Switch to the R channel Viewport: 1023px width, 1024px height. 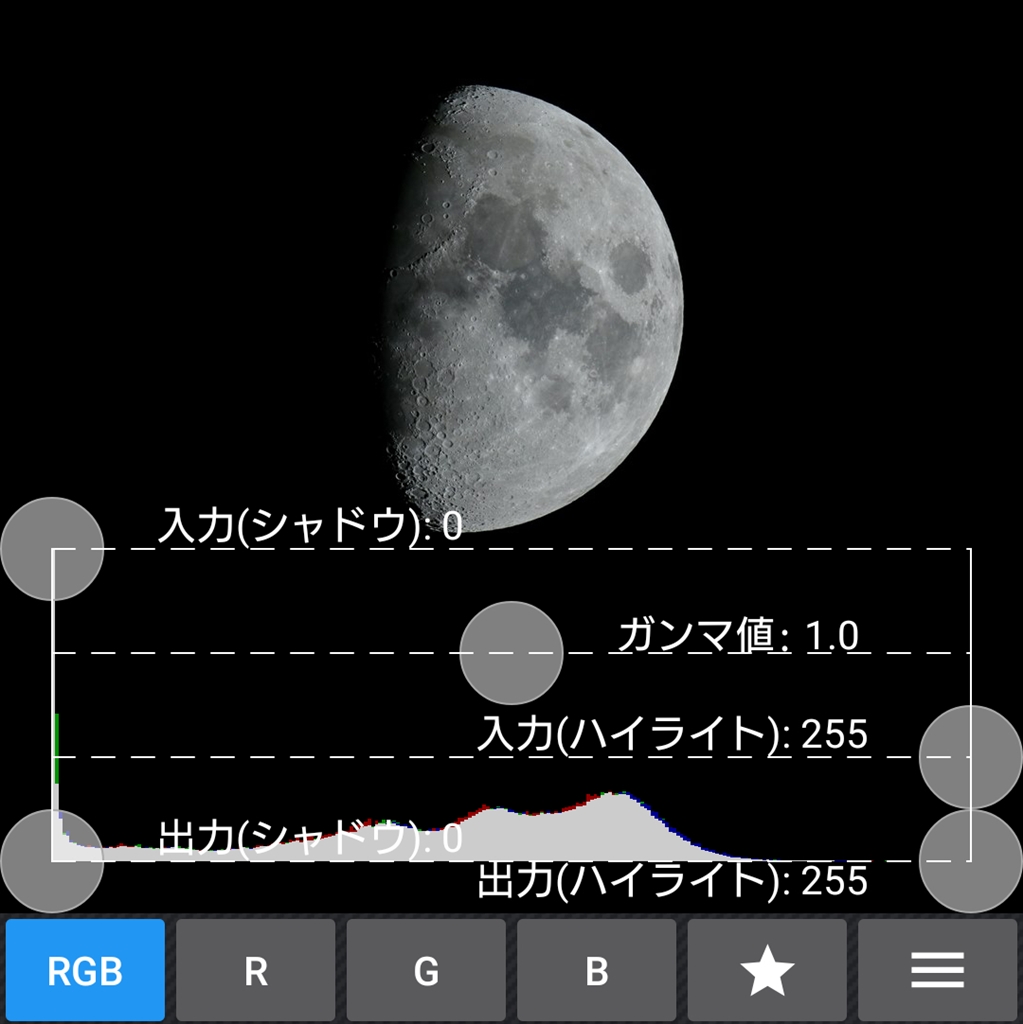click(256, 970)
